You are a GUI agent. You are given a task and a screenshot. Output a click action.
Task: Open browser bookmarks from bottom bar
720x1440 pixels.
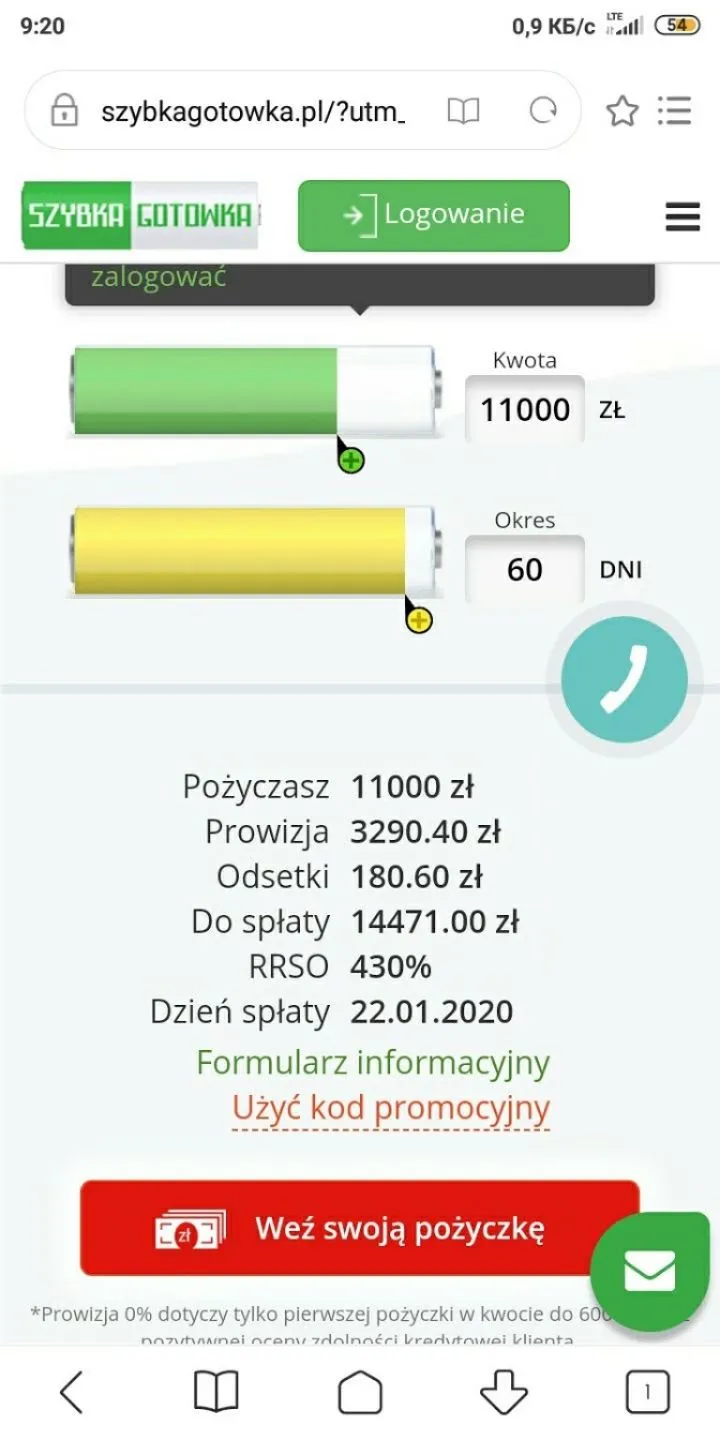216,1392
